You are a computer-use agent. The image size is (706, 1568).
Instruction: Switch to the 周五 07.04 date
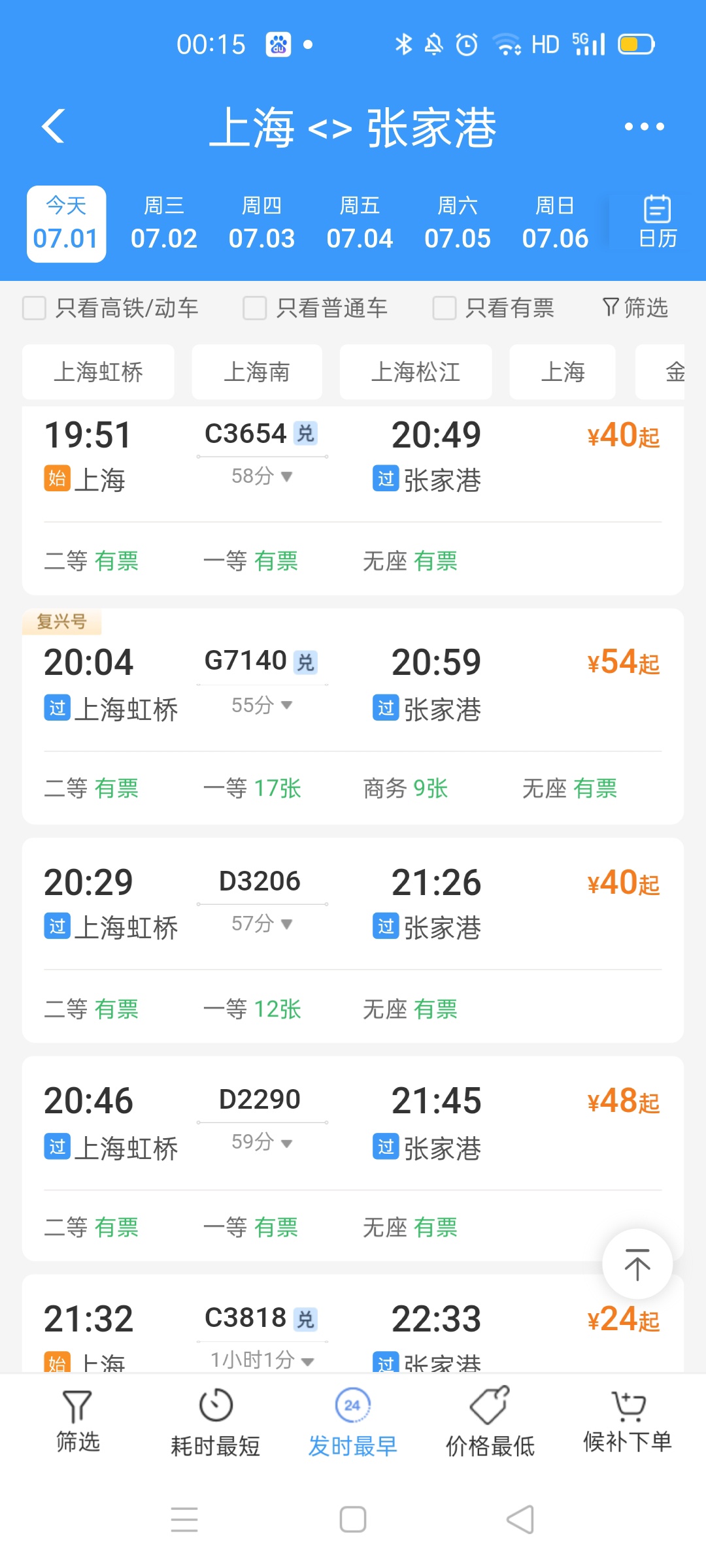click(360, 224)
